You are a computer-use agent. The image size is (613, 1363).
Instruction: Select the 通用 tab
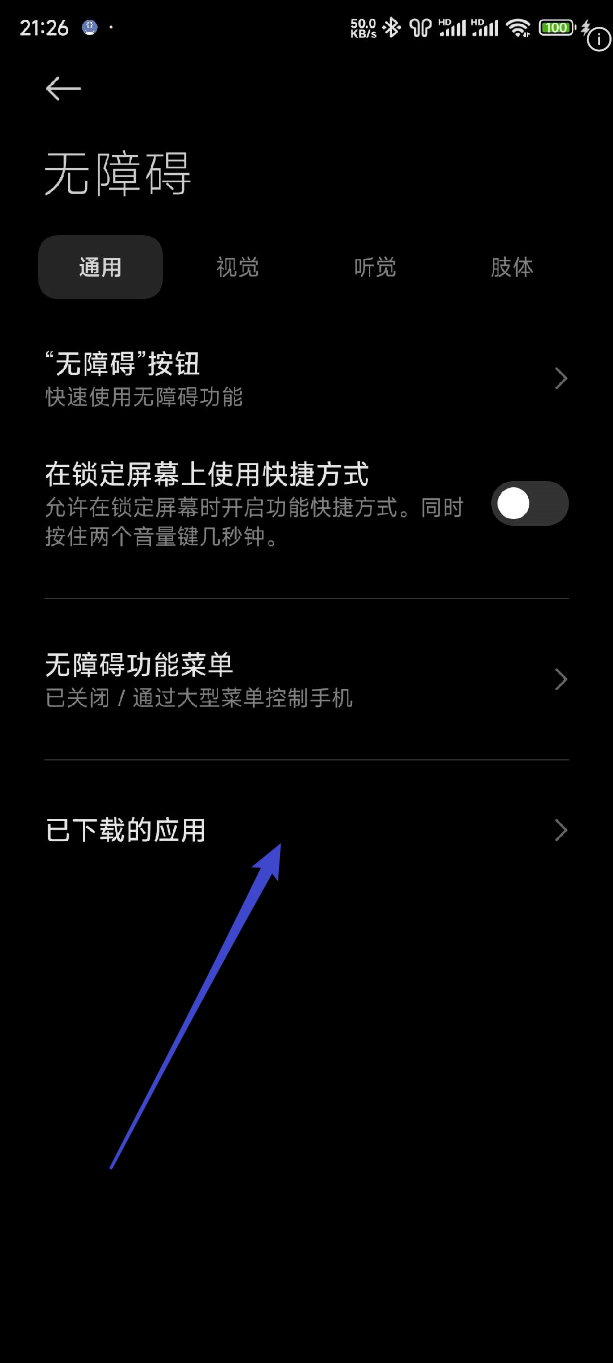tap(100, 267)
